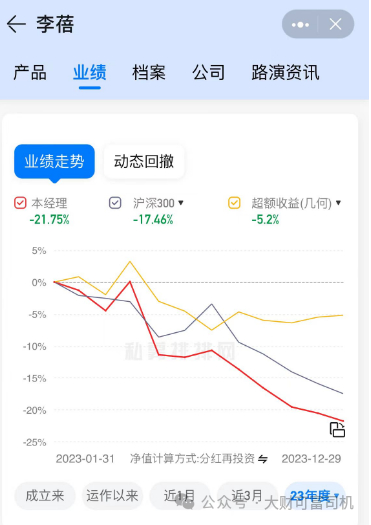This screenshot has height=525, width=371.
Task: Close the mini program with the X
Action: [336, 24]
